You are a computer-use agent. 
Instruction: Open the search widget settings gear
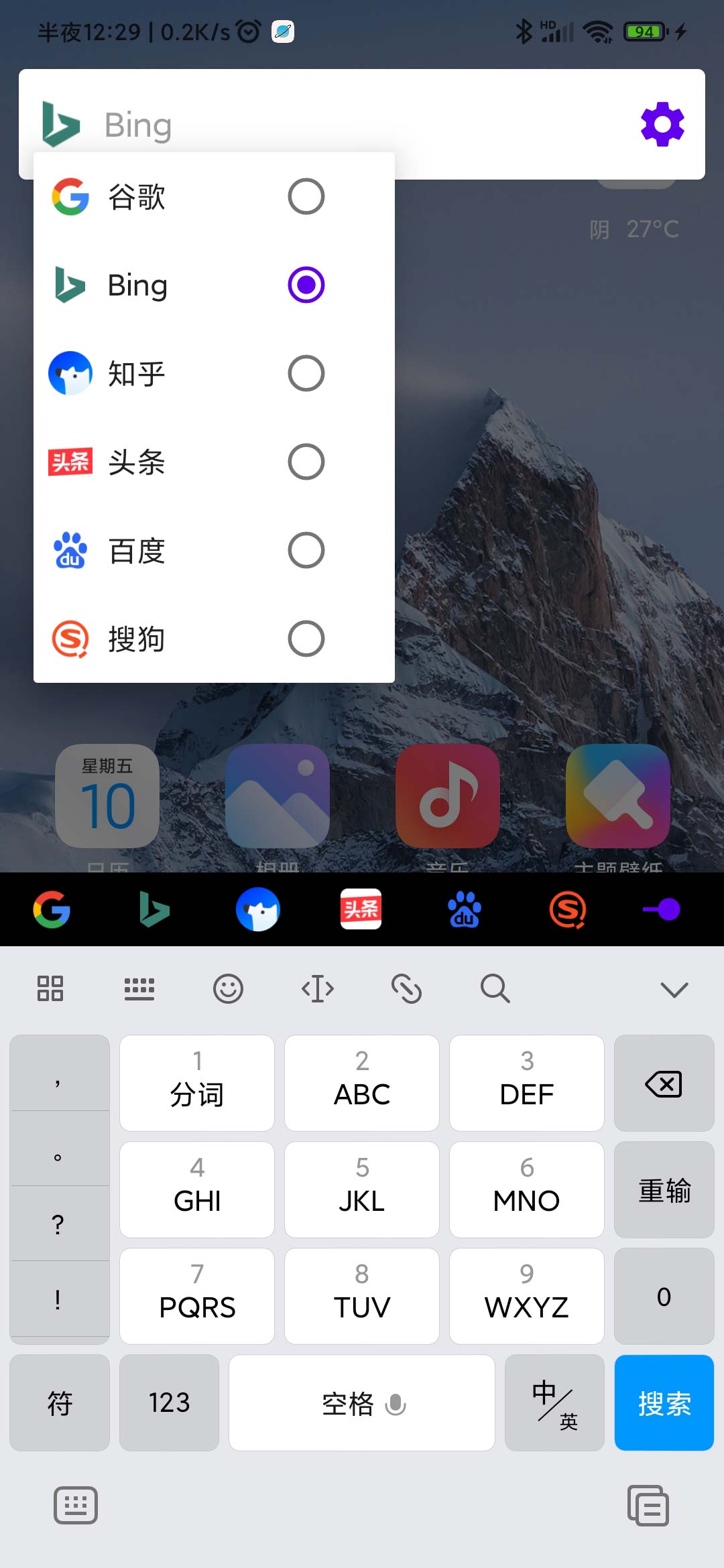pos(662,125)
